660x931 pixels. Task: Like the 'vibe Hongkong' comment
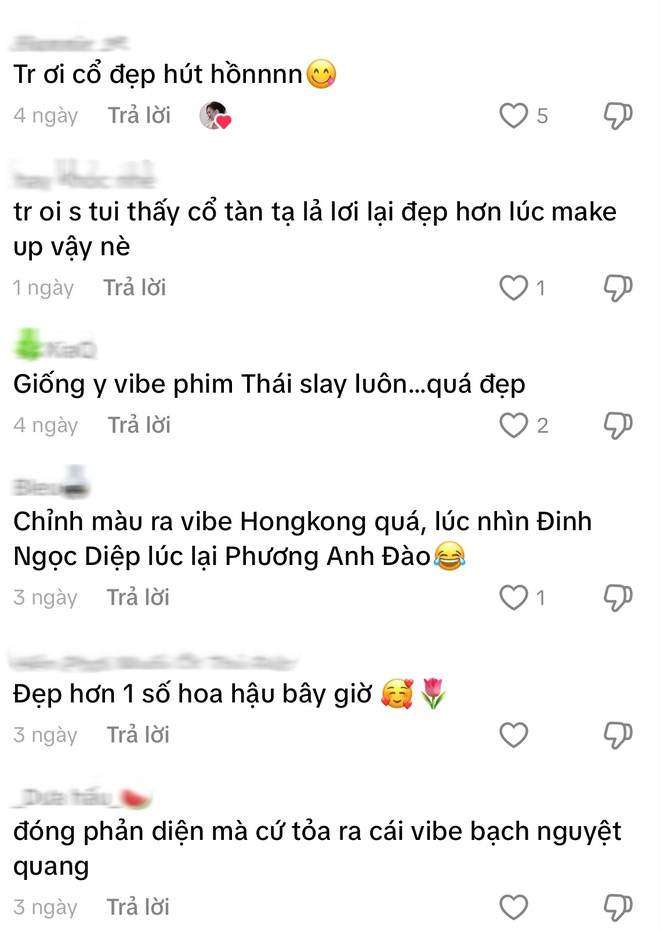click(x=513, y=598)
